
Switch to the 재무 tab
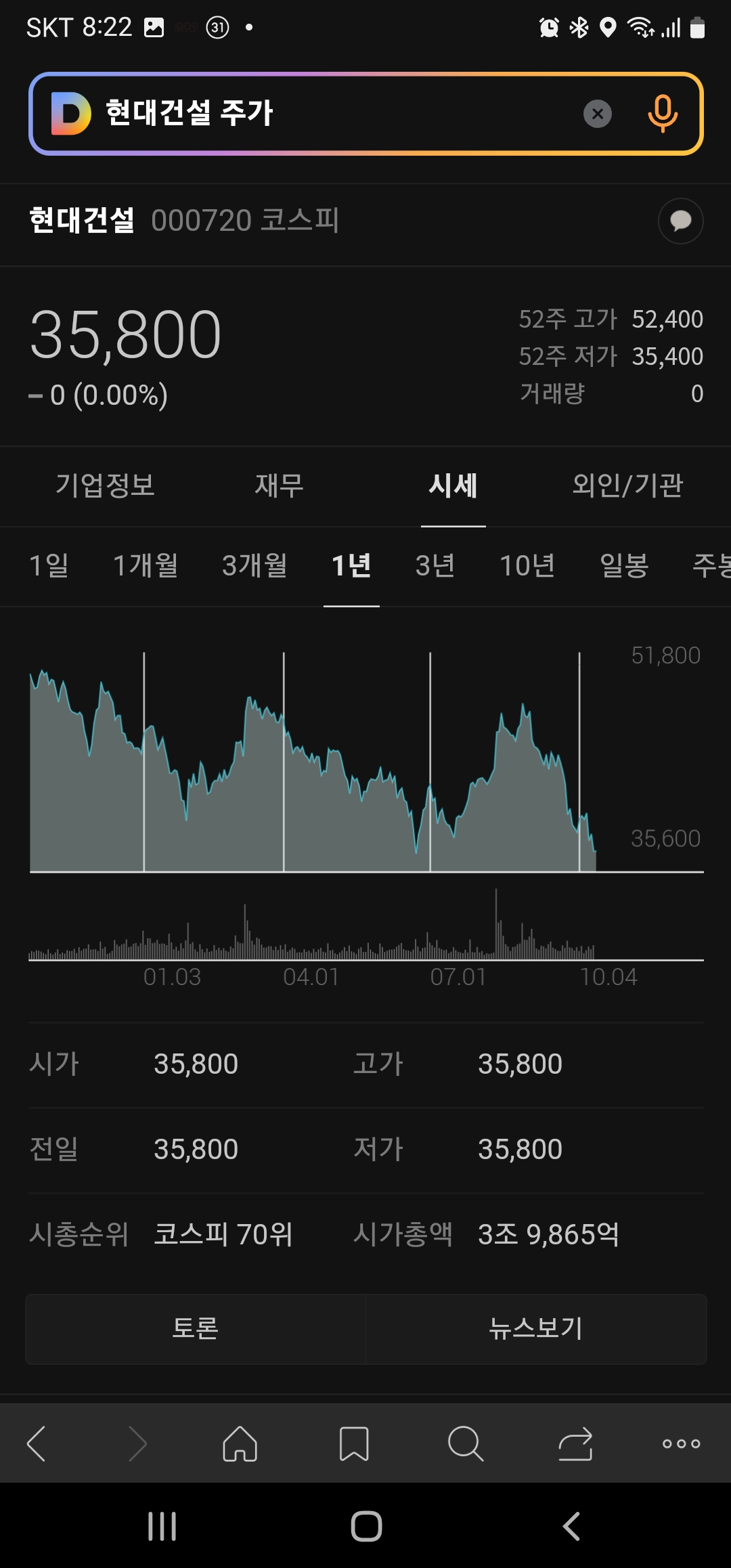tap(279, 485)
